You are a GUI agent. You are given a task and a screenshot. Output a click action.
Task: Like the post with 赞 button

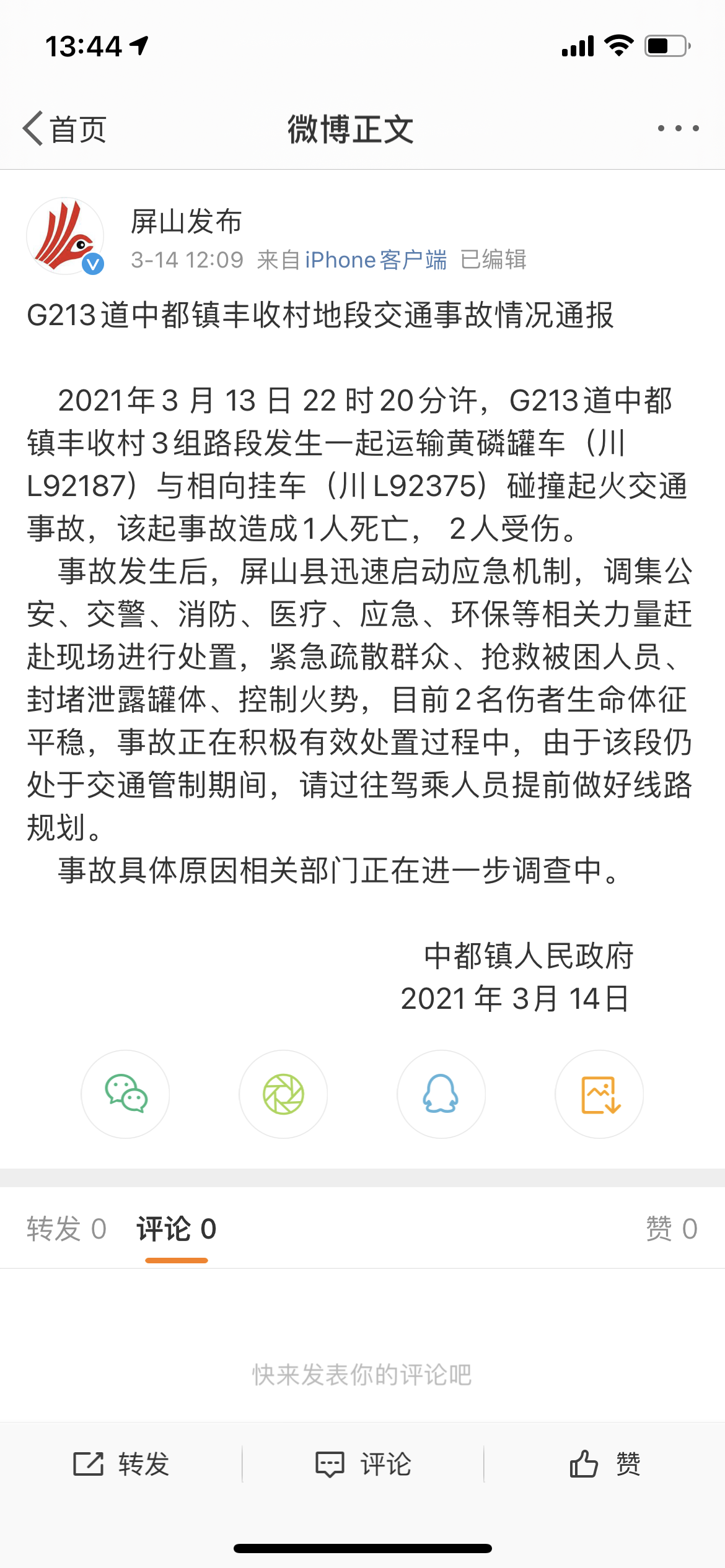pos(605,1464)
